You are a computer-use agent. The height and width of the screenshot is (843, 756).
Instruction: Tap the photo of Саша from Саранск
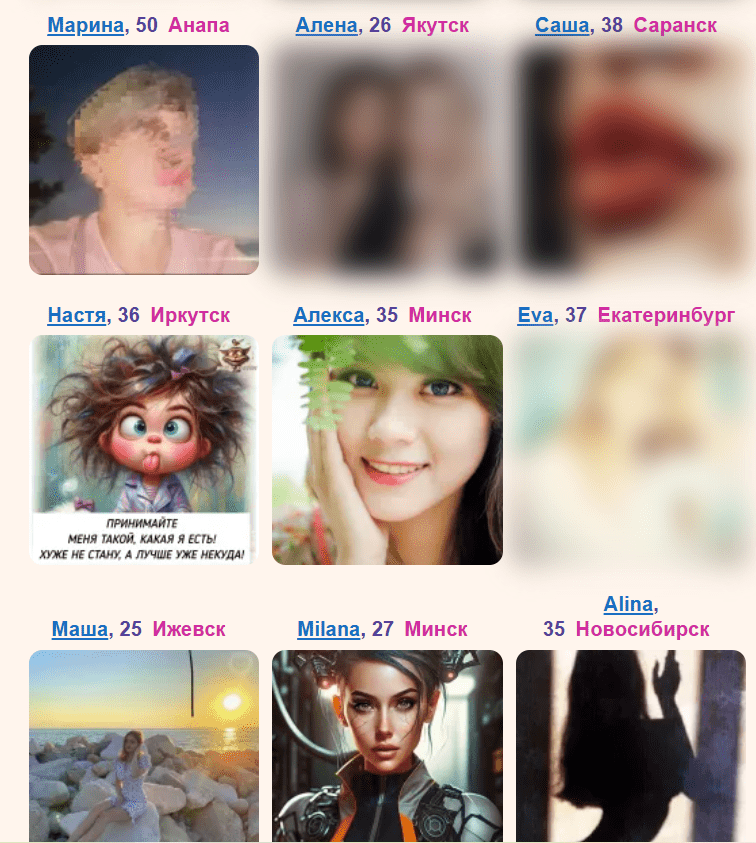click(x=630, y=160)
